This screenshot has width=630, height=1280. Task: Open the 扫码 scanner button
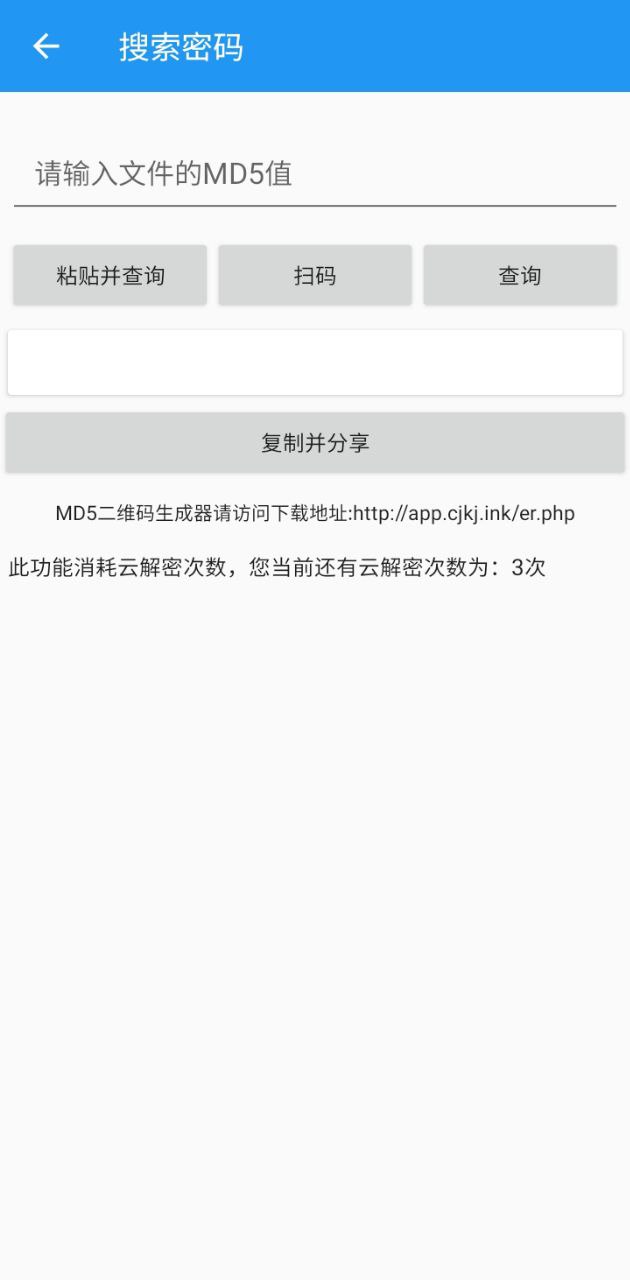[x=315, y=275]
